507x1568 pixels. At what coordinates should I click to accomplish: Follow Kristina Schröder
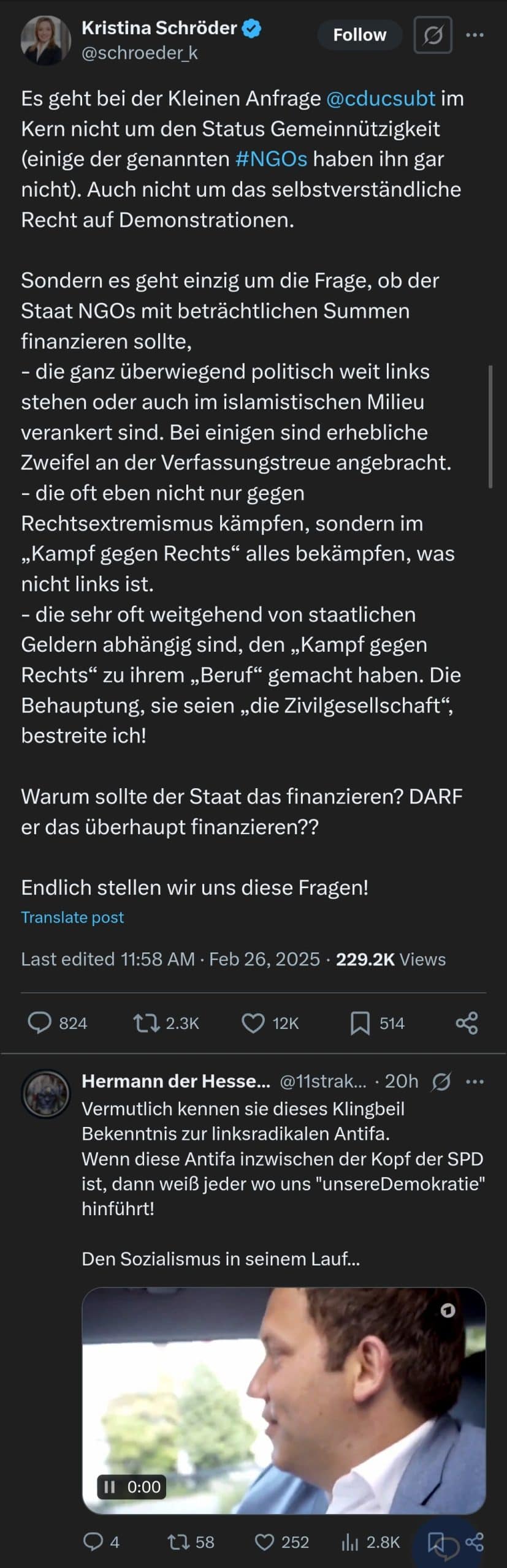359,35
